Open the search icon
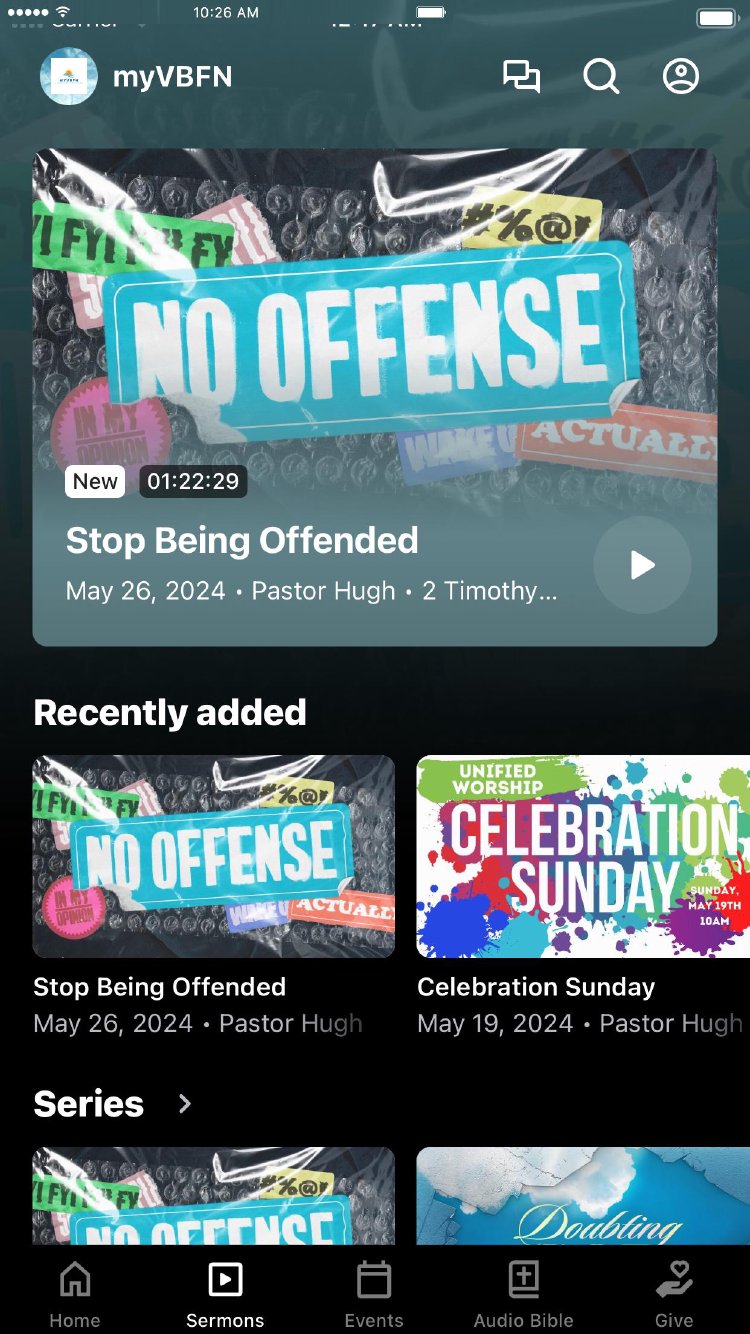Screen dimensions: 750x1334 point(601,77)
